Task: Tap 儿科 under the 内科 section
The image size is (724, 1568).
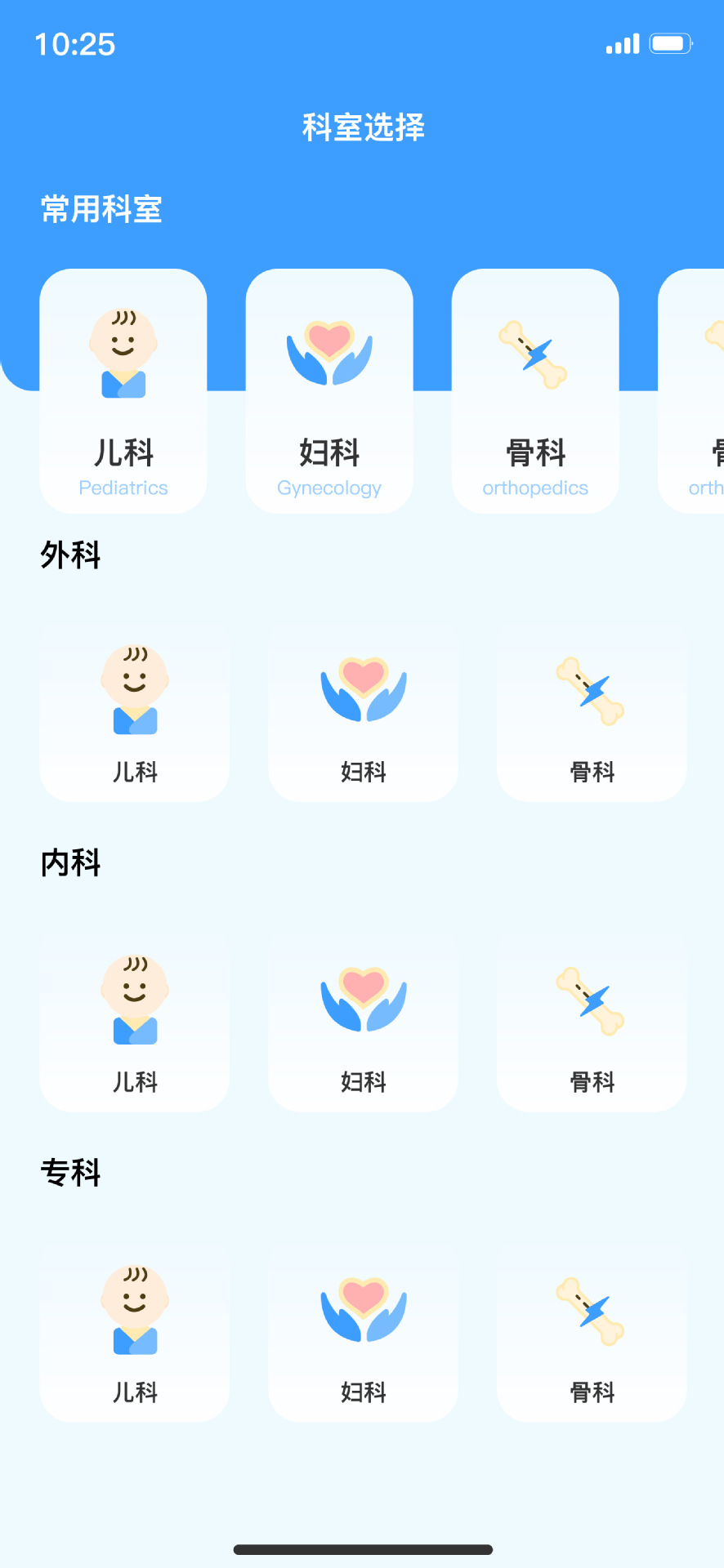Action: [x=135, y=1022]
